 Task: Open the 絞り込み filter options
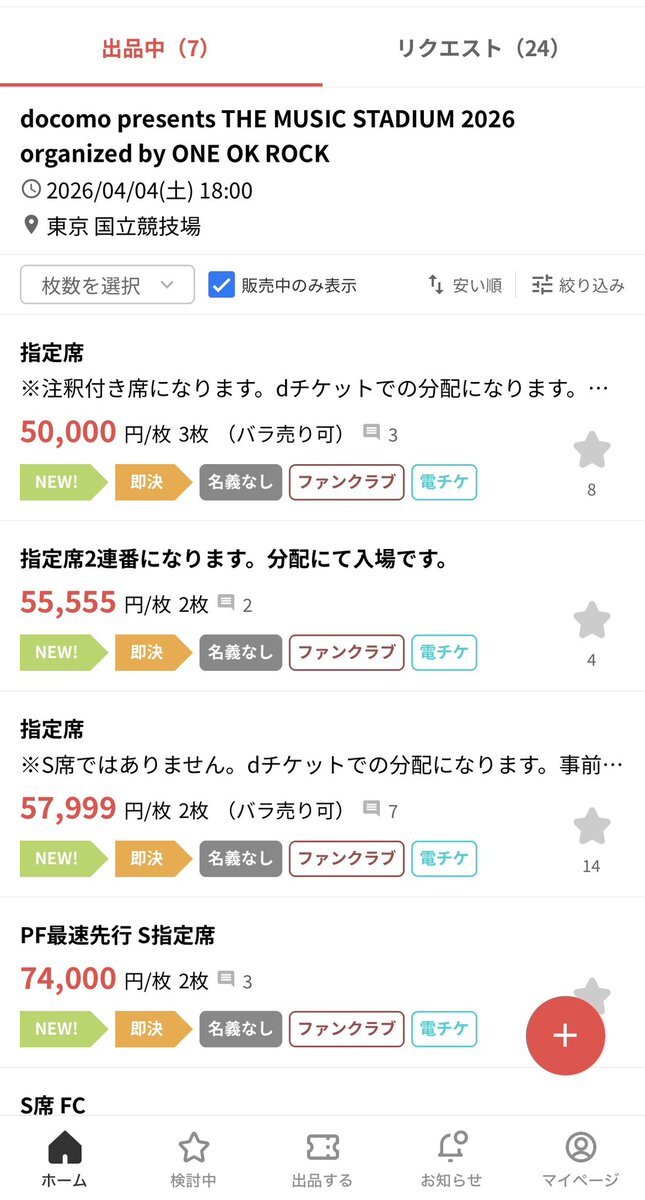tap(578, 285)
